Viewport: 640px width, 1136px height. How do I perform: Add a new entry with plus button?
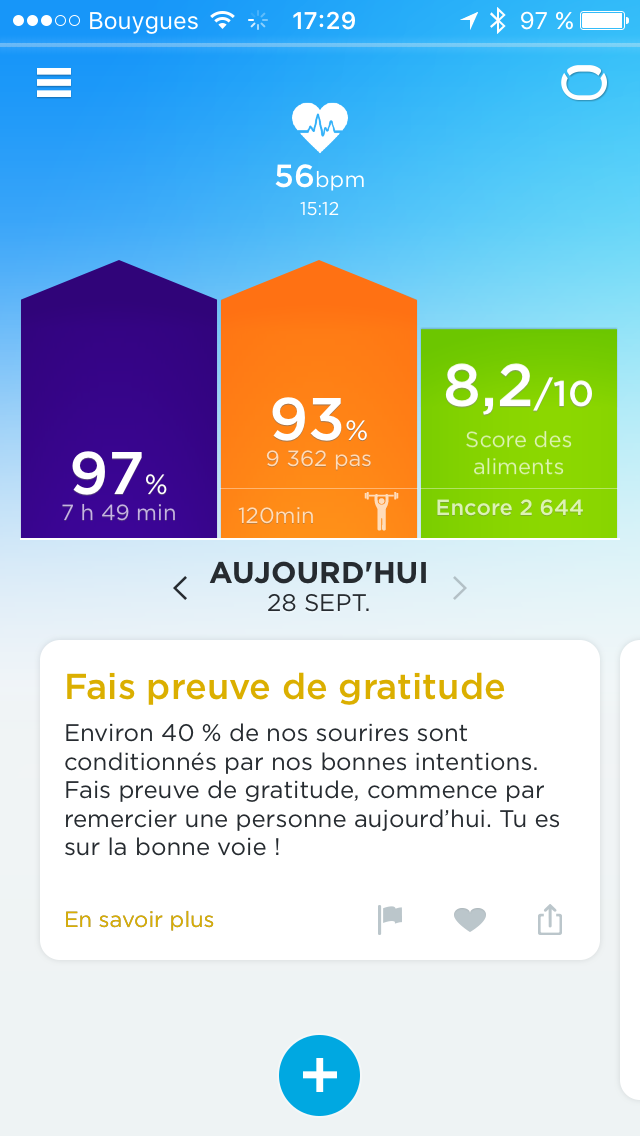click(x=320, y=1075)
